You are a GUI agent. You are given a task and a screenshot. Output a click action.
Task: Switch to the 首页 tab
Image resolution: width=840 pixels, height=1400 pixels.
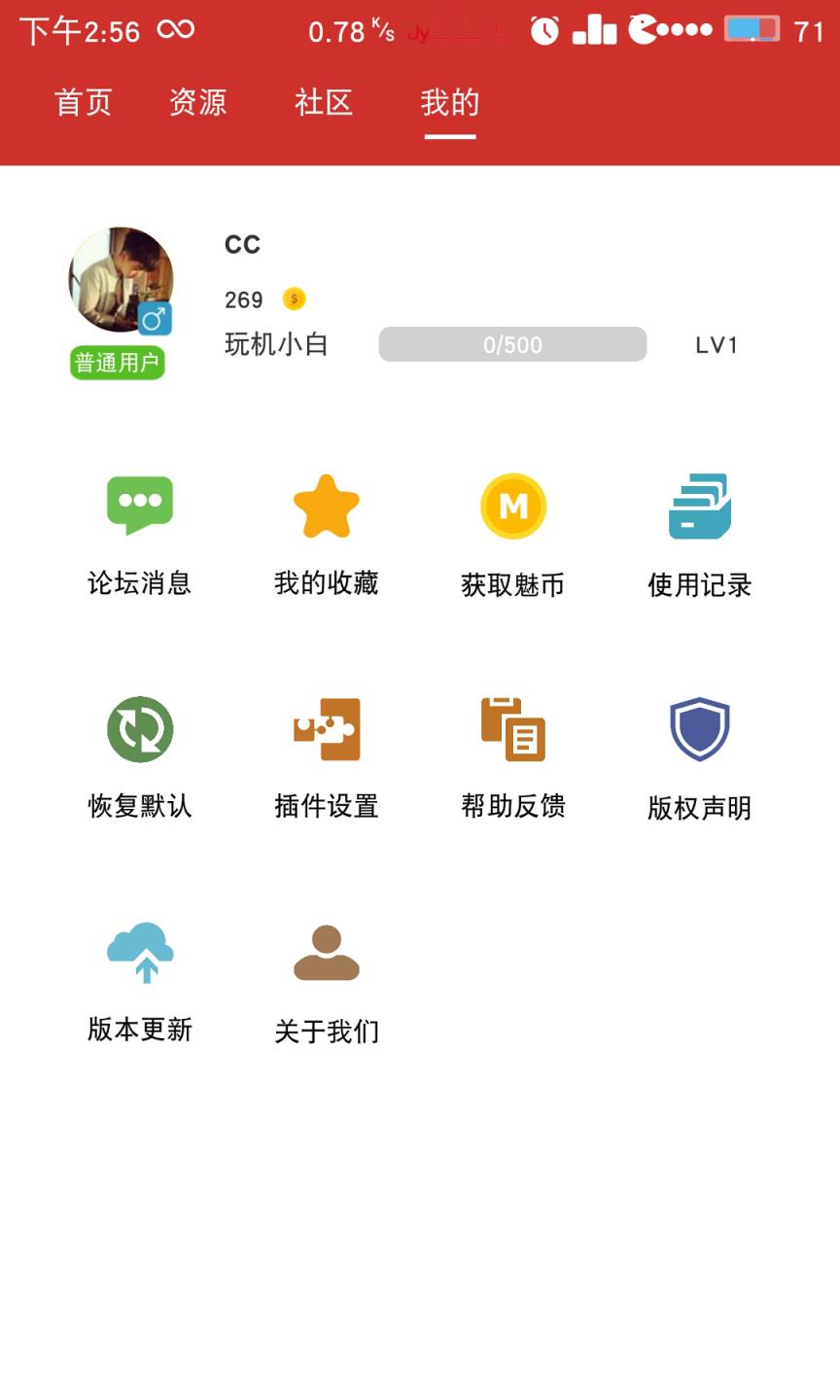[85, 102]
